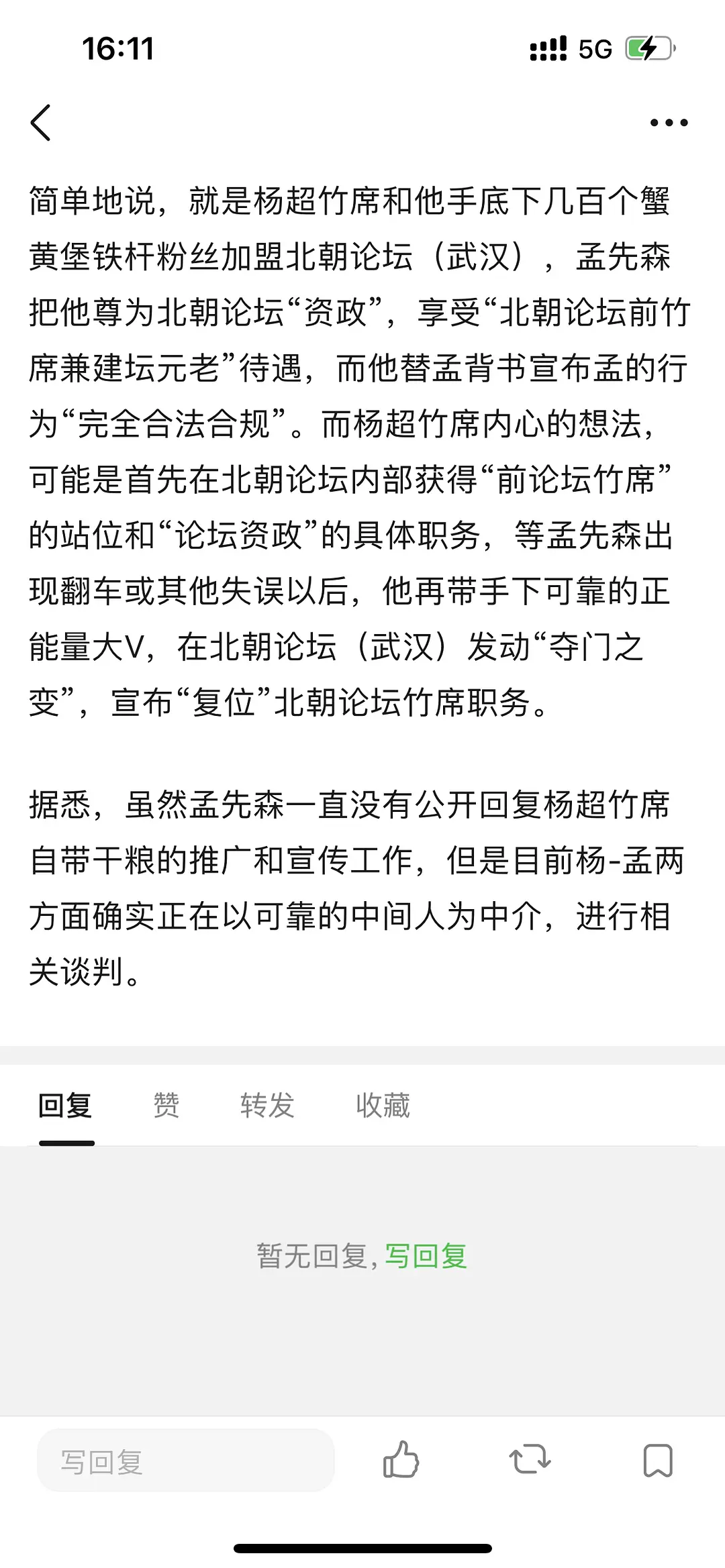Open the 写回复 input field

pyautogui.click(x=185, y=1461)
